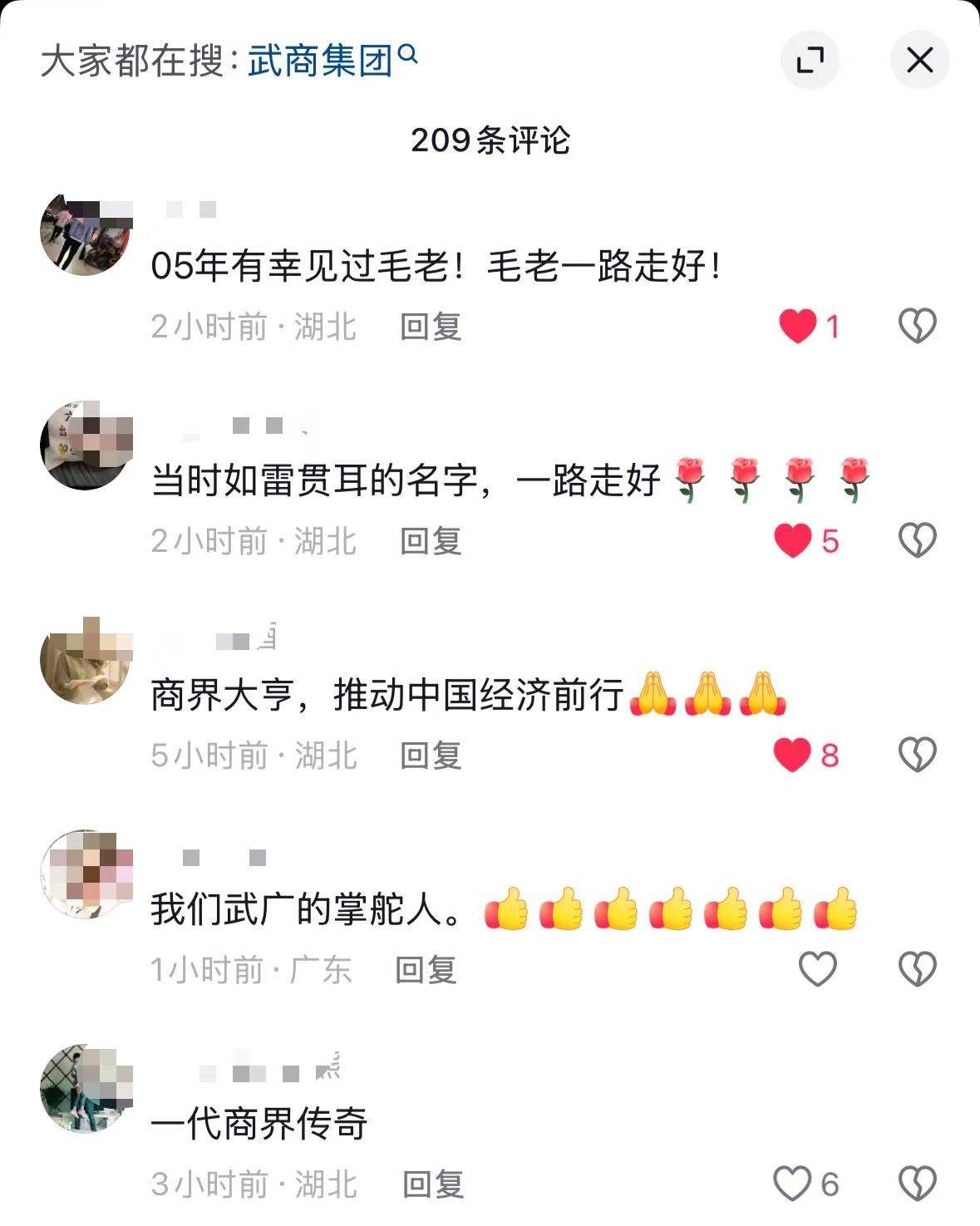Dislike the comment 当时如雷贯耳的名字
This screenshot has width=980, height=1226.
tap(918, 541)
